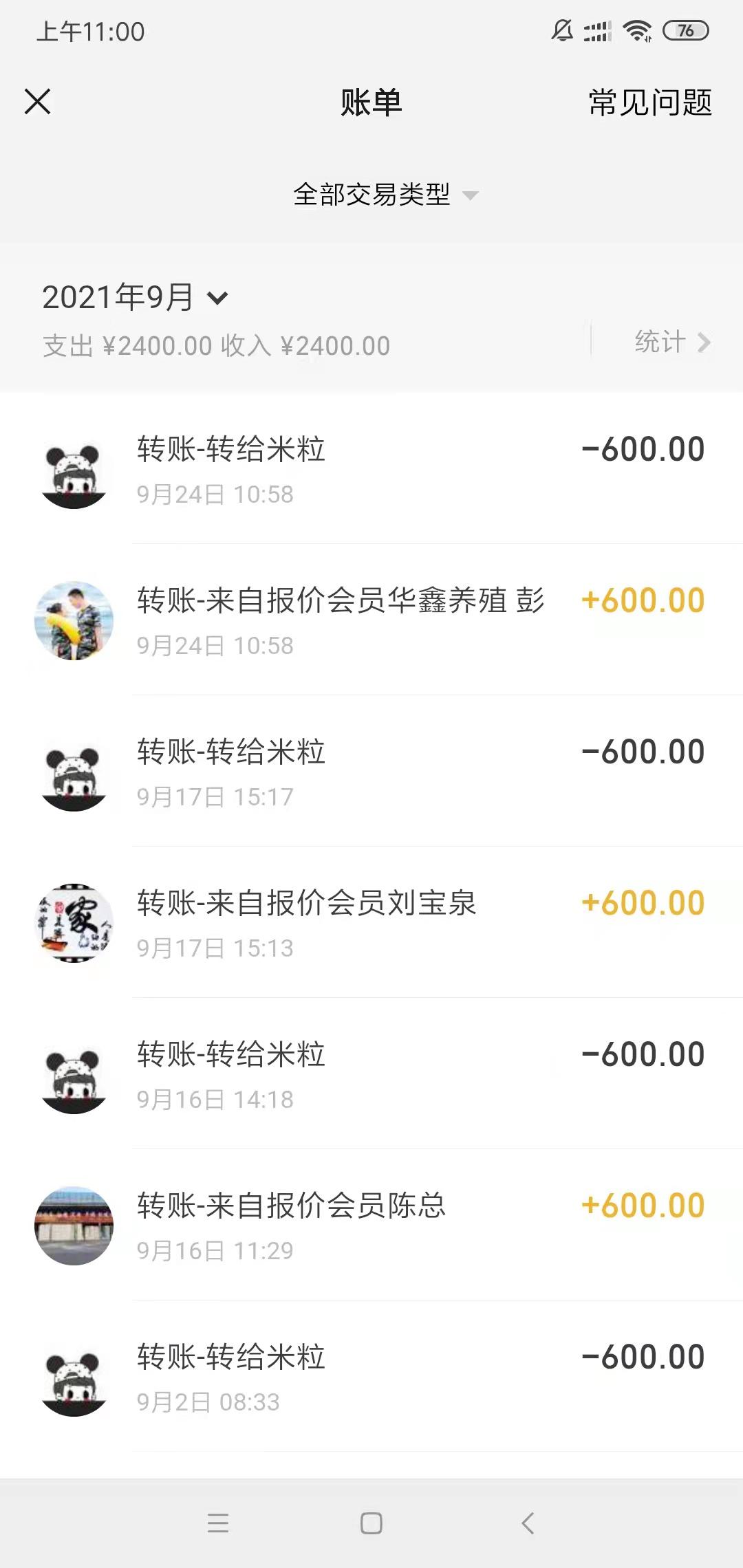Open the 统计 statistics page
743x1568 pixels.
click(671, 342)
